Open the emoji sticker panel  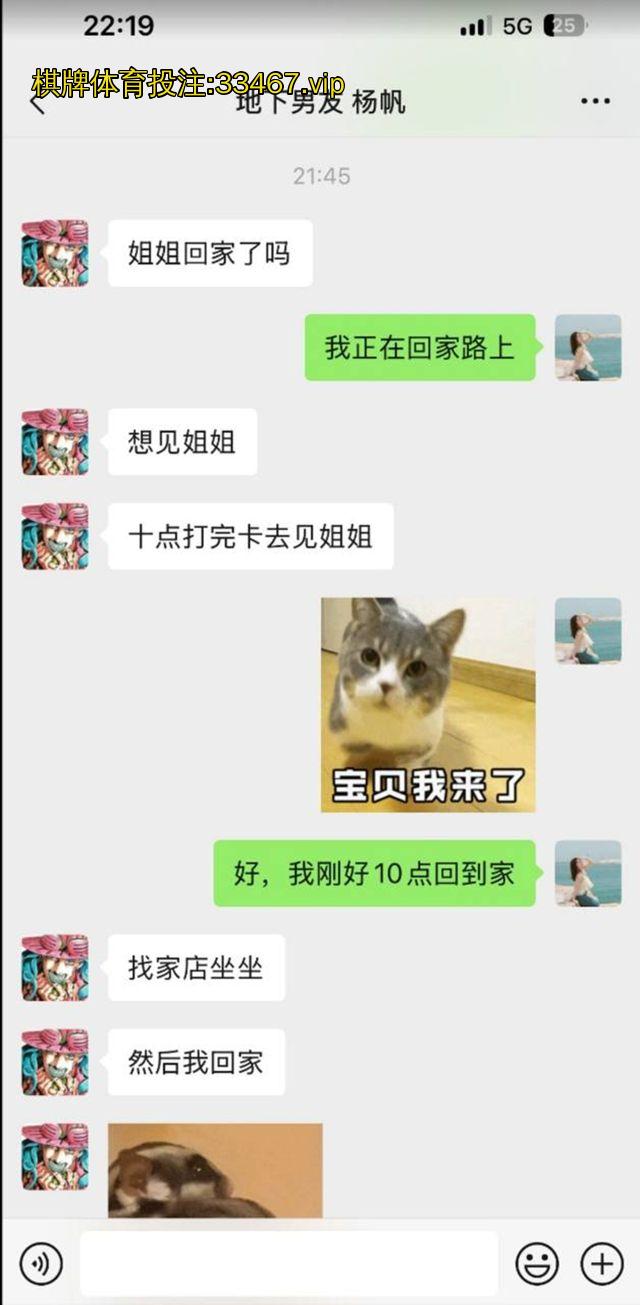pyautogui.click(x=537, y=1264)
